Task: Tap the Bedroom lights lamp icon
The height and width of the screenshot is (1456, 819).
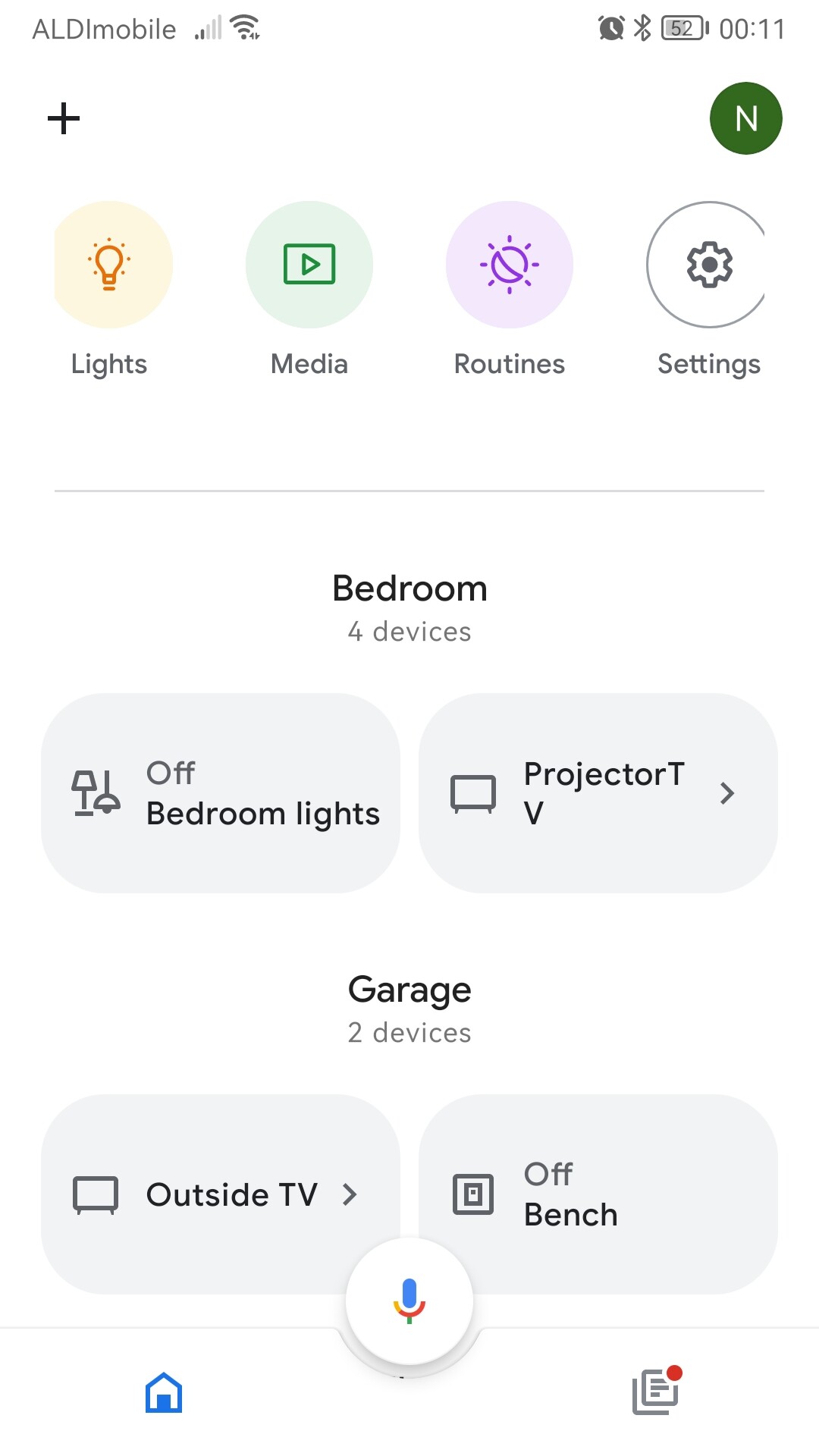Action: click(x=95, y=793)
